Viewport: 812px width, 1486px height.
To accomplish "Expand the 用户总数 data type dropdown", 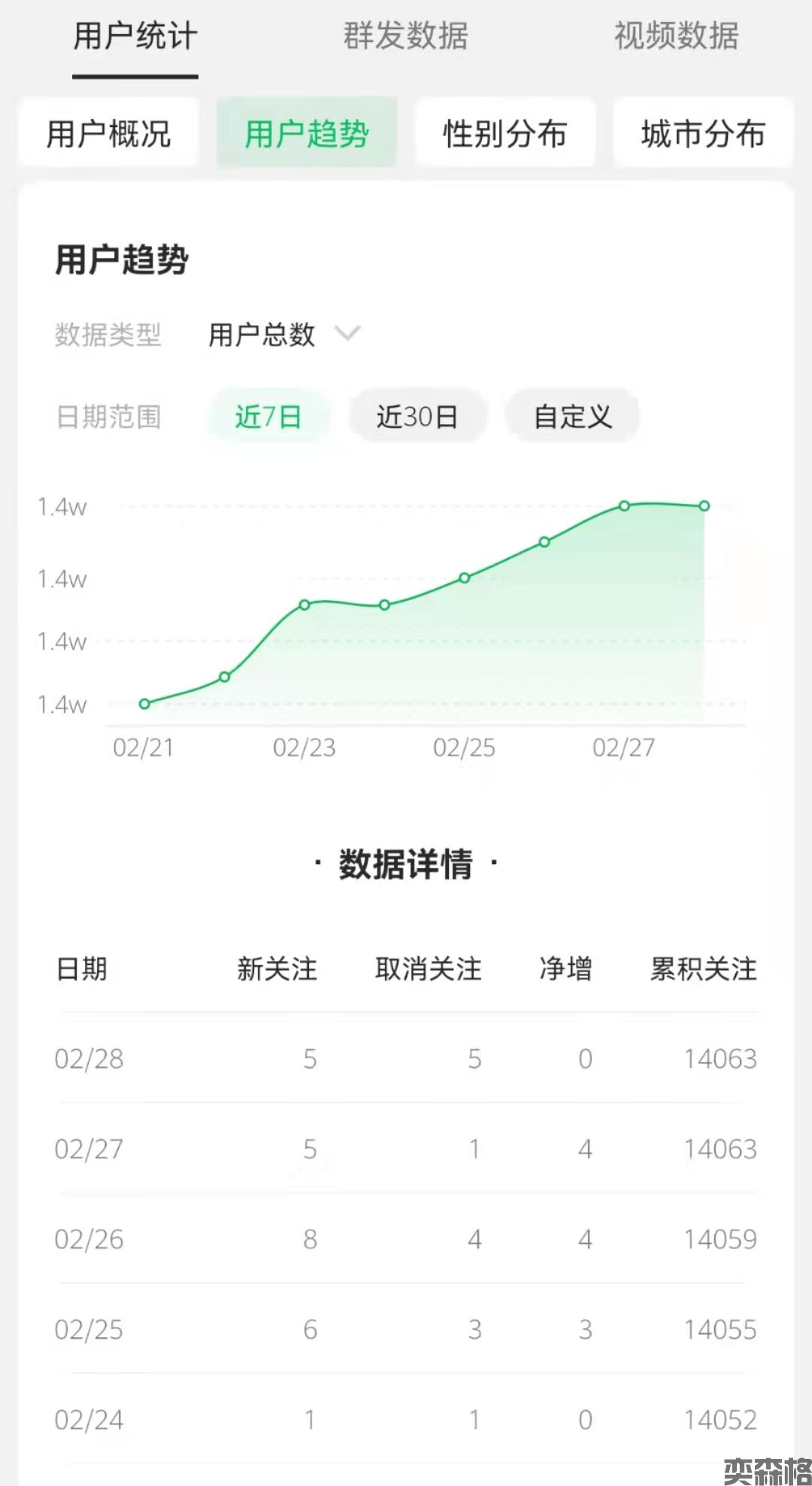I will tap(284, 334).
